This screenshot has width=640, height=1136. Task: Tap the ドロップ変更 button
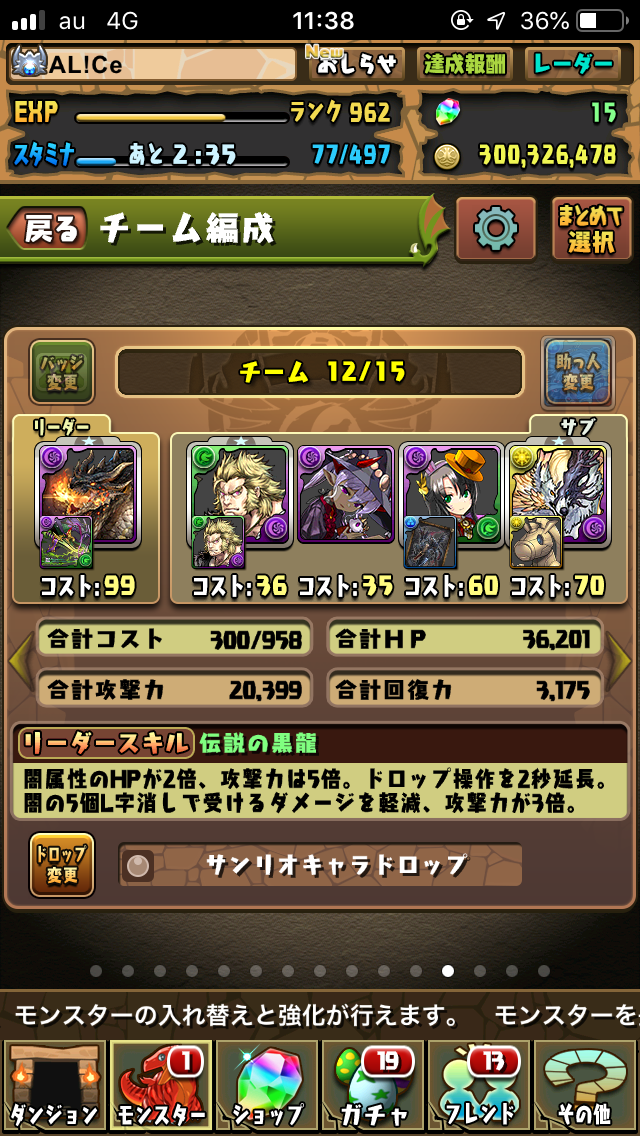pyautogui.click(x=62, y=866)
